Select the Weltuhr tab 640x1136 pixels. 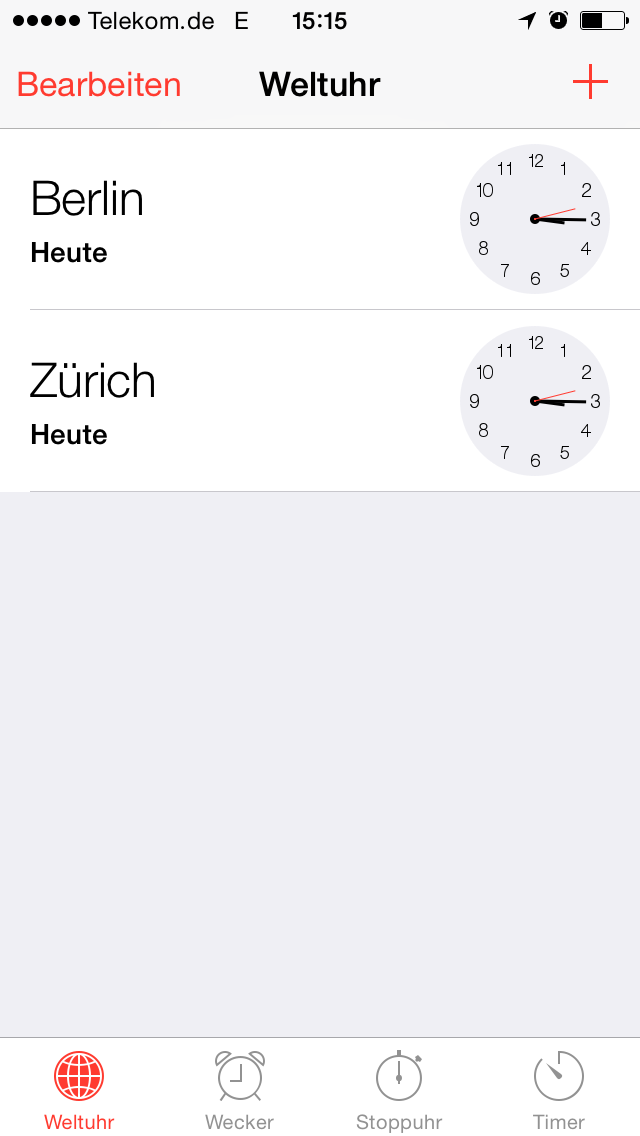[x=79, y=1088]
